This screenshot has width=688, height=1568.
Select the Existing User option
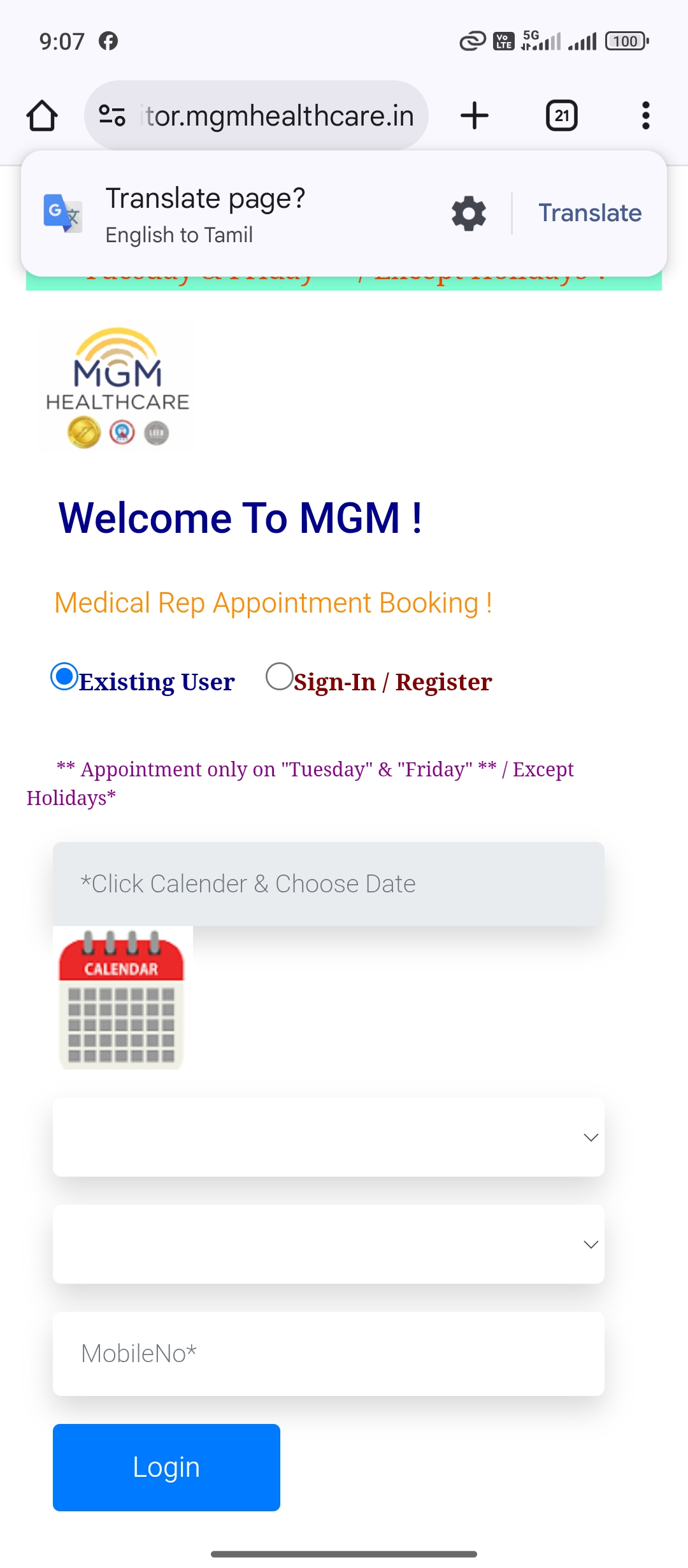coord(64,676)
